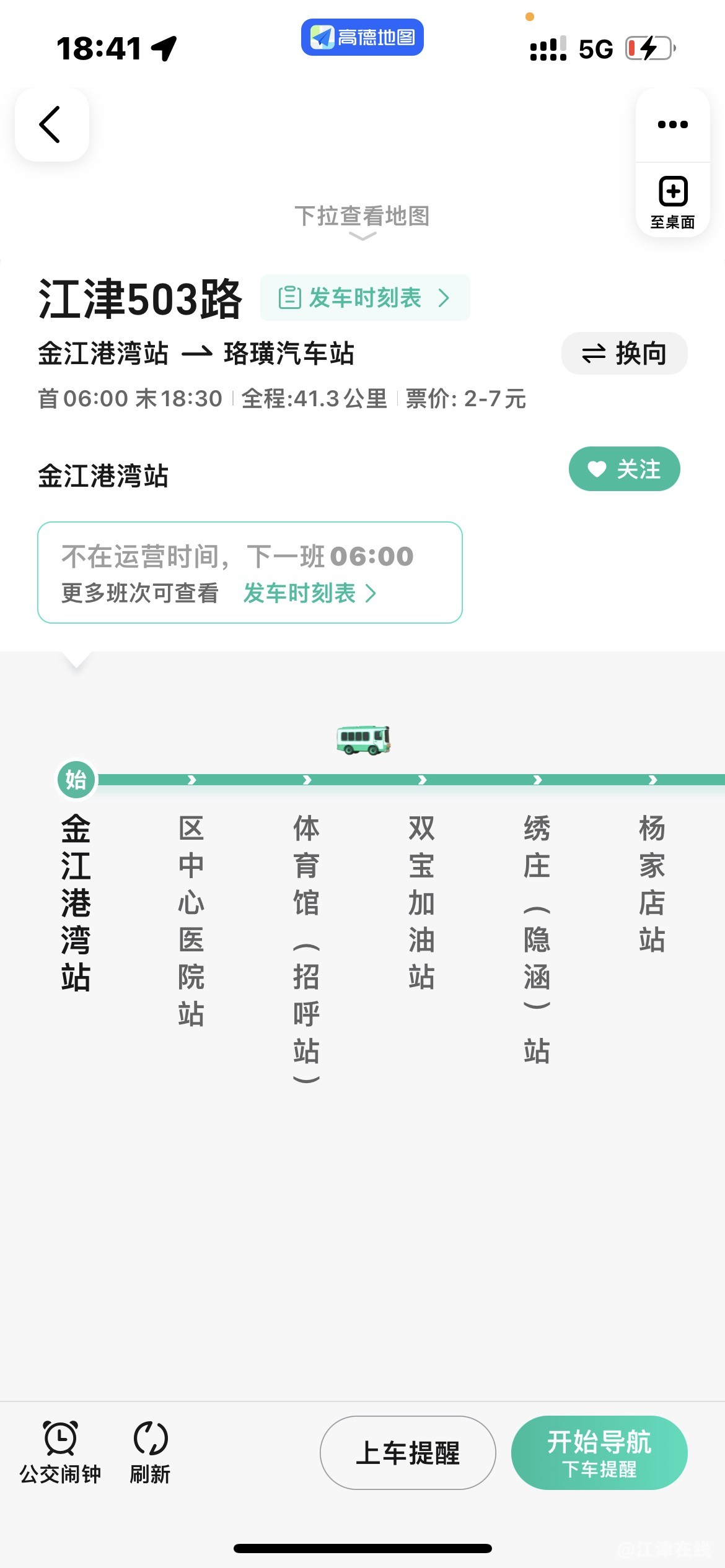Set a 上车提醒 boarding reminder

click(408, 1453)
